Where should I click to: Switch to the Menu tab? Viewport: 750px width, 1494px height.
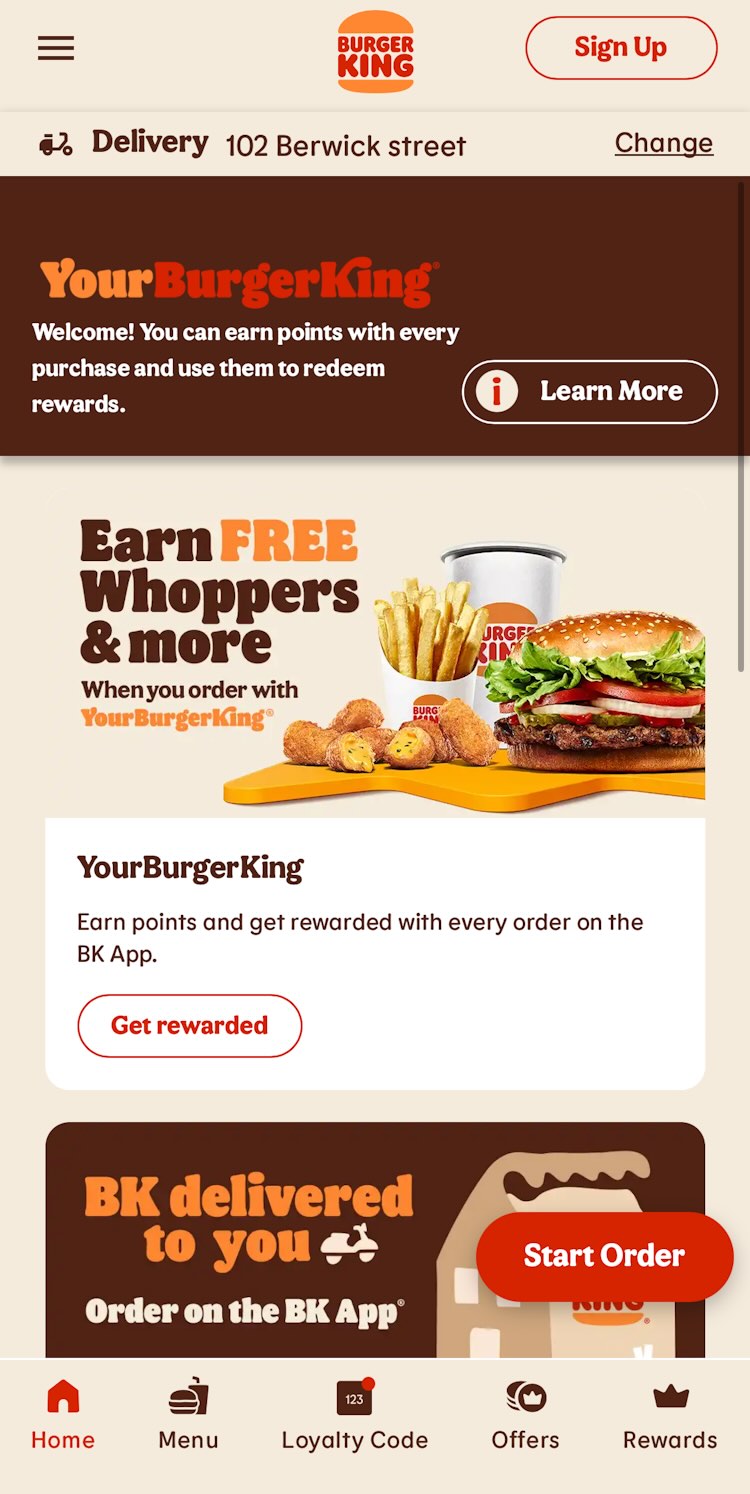click(x=188, y=1415)
